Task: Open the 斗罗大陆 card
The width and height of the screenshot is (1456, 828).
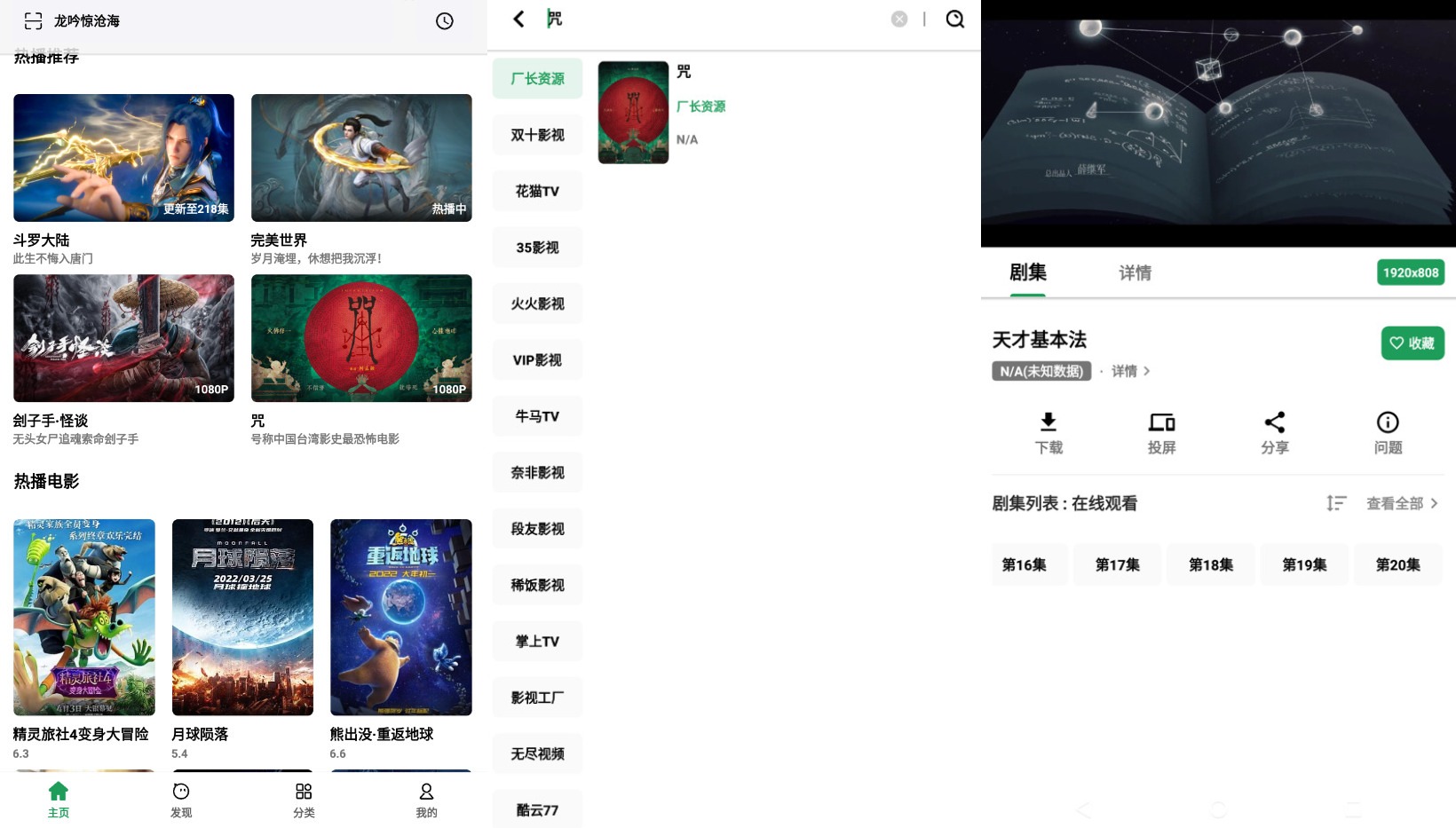Action: (x=123, y=158)
